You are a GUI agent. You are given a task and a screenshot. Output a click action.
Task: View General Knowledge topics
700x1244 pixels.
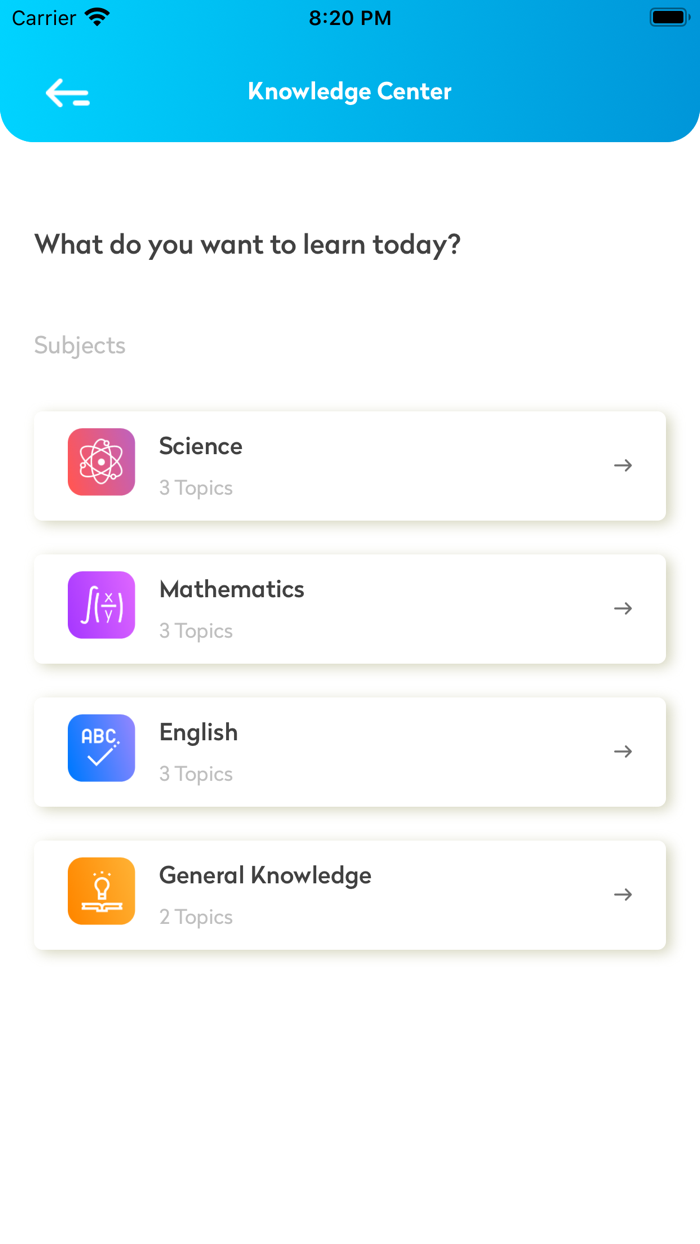point(349,895)
